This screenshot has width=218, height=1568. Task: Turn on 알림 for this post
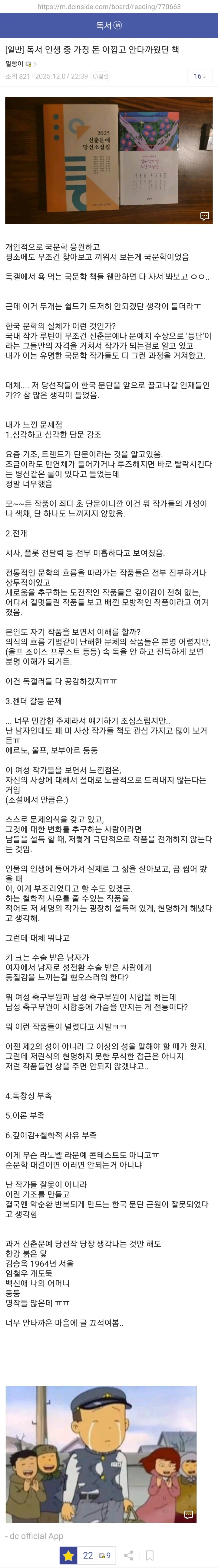point(101,77)
